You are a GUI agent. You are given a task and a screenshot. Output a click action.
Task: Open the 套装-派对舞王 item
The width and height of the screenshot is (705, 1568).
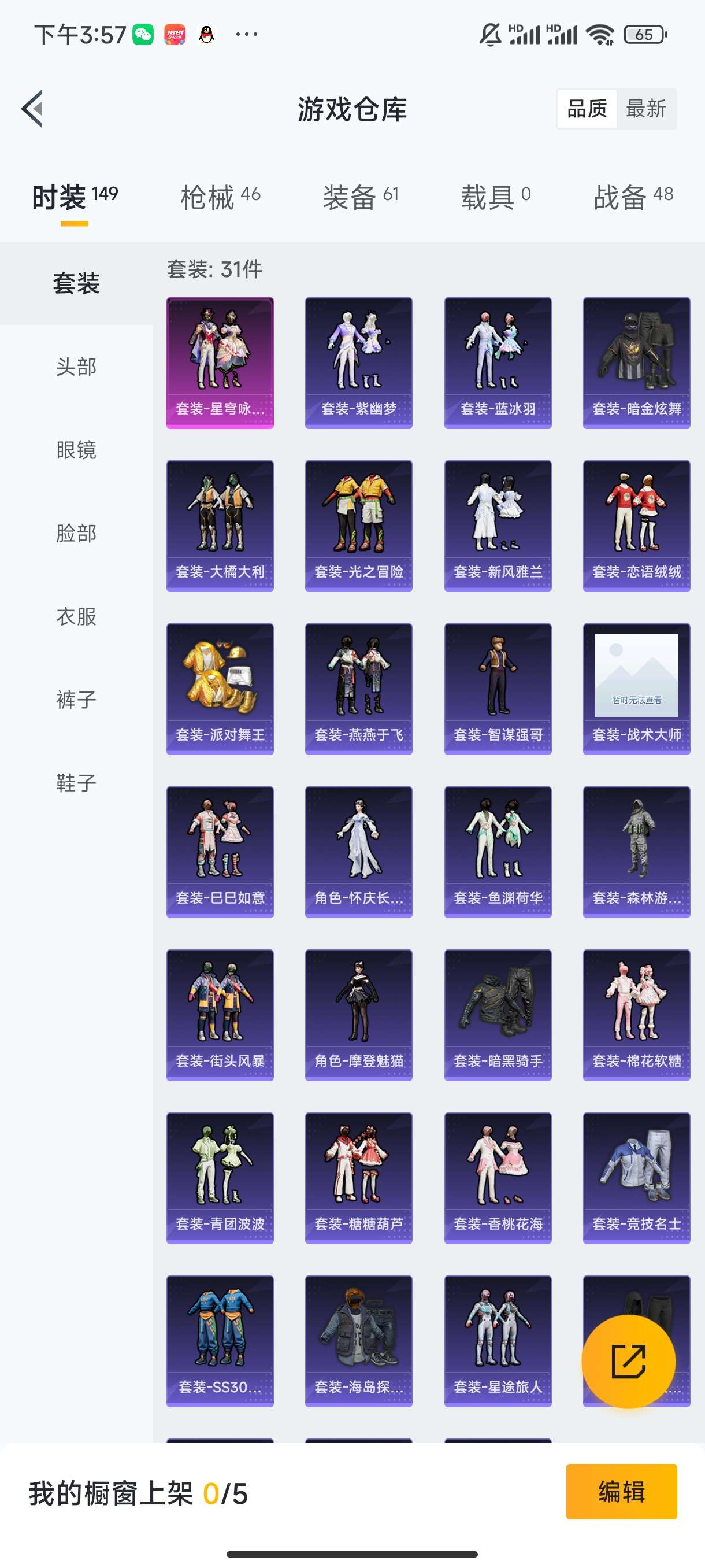[220, 689]
